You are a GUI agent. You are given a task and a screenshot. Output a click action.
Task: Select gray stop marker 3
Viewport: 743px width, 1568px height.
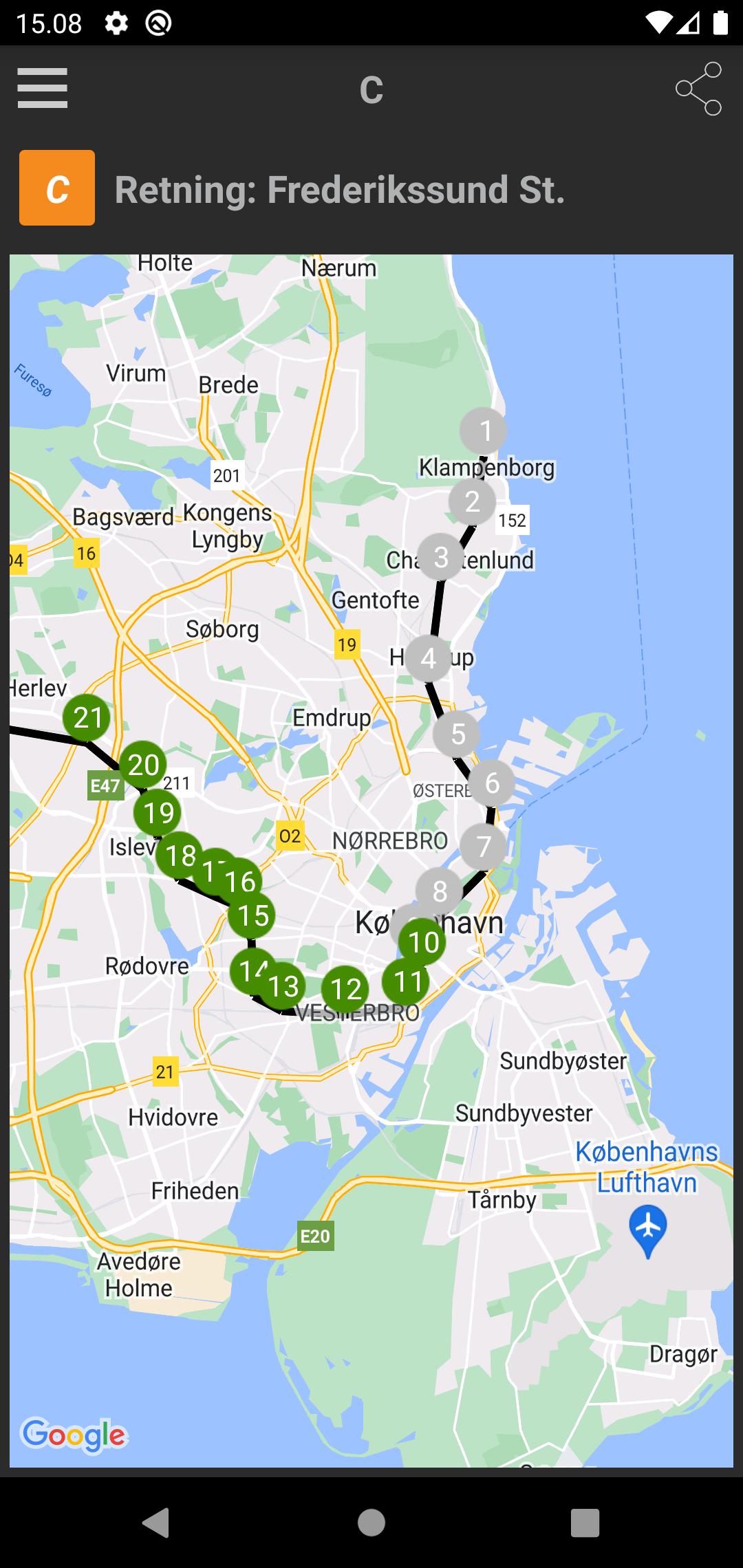[440, 557]
